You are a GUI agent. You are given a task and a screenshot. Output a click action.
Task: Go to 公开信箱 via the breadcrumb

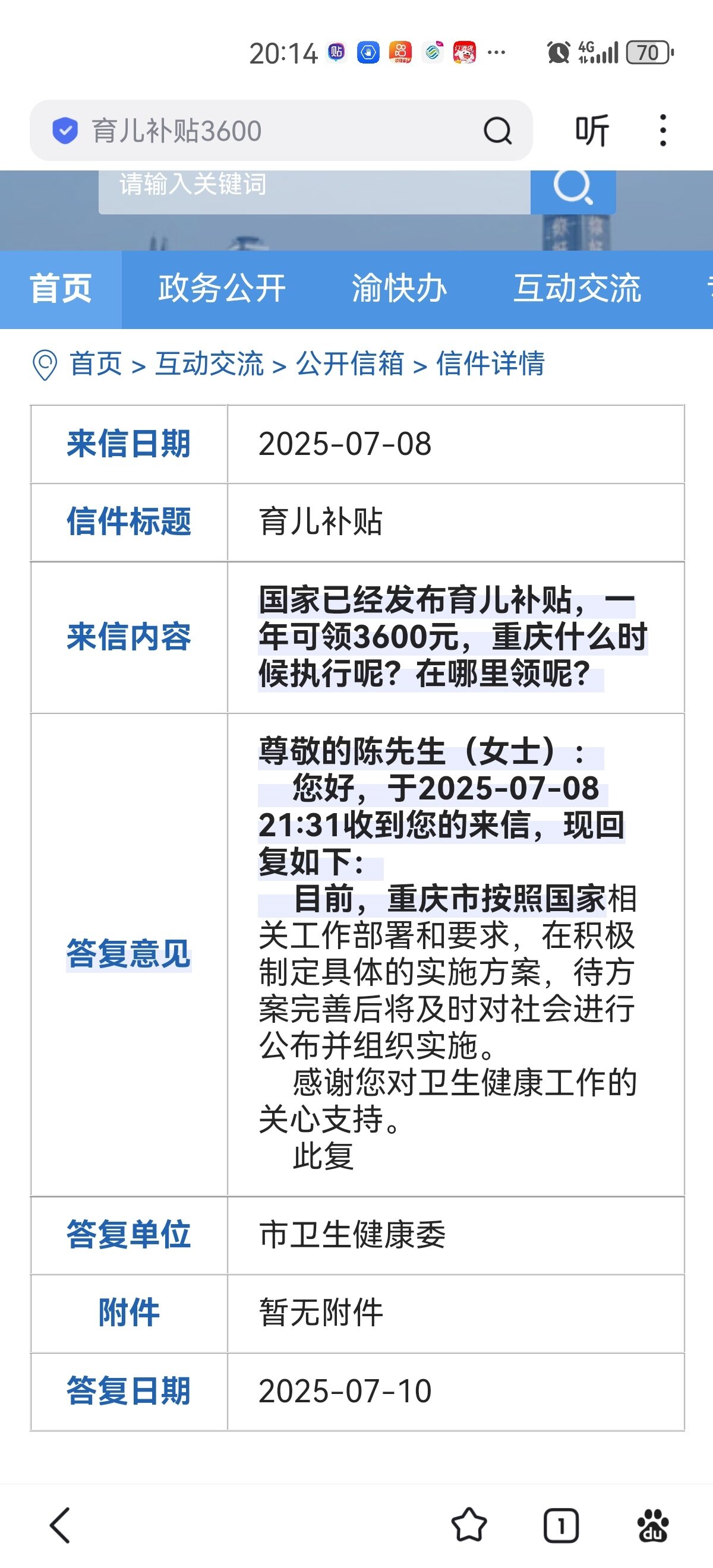[x=349, y=364]
